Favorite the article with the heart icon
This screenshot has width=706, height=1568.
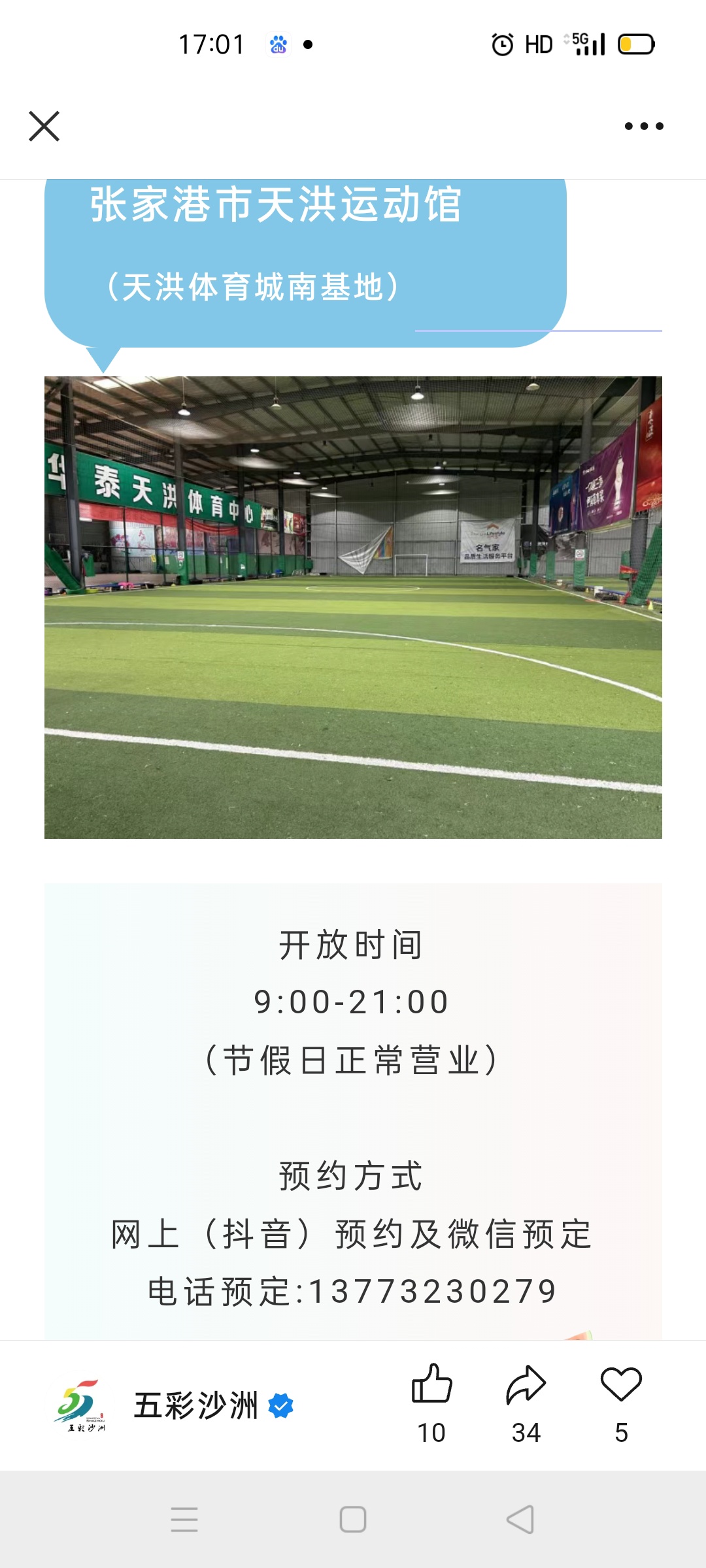click(x=621, y=1384)
